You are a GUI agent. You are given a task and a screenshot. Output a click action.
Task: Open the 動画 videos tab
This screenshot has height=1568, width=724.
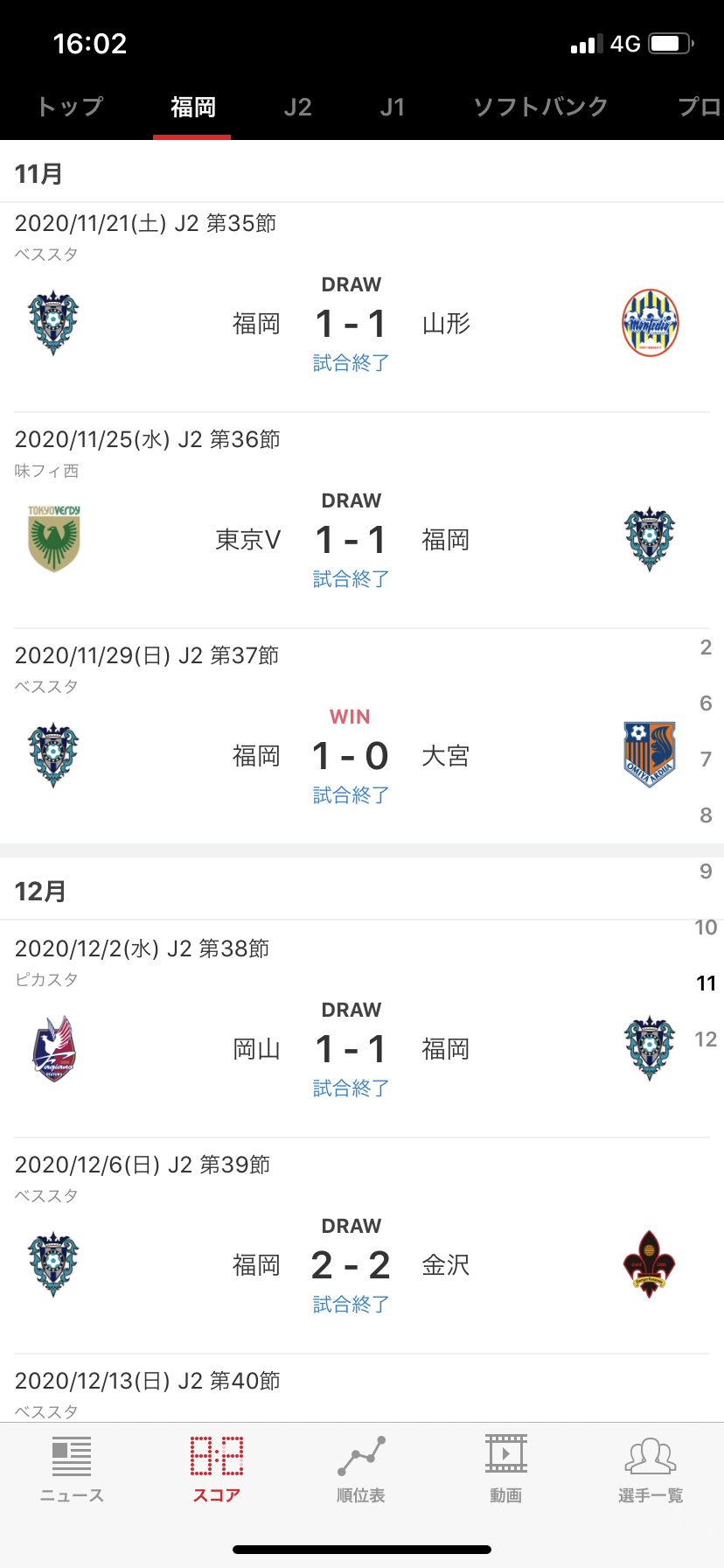tap(505, 1470)
